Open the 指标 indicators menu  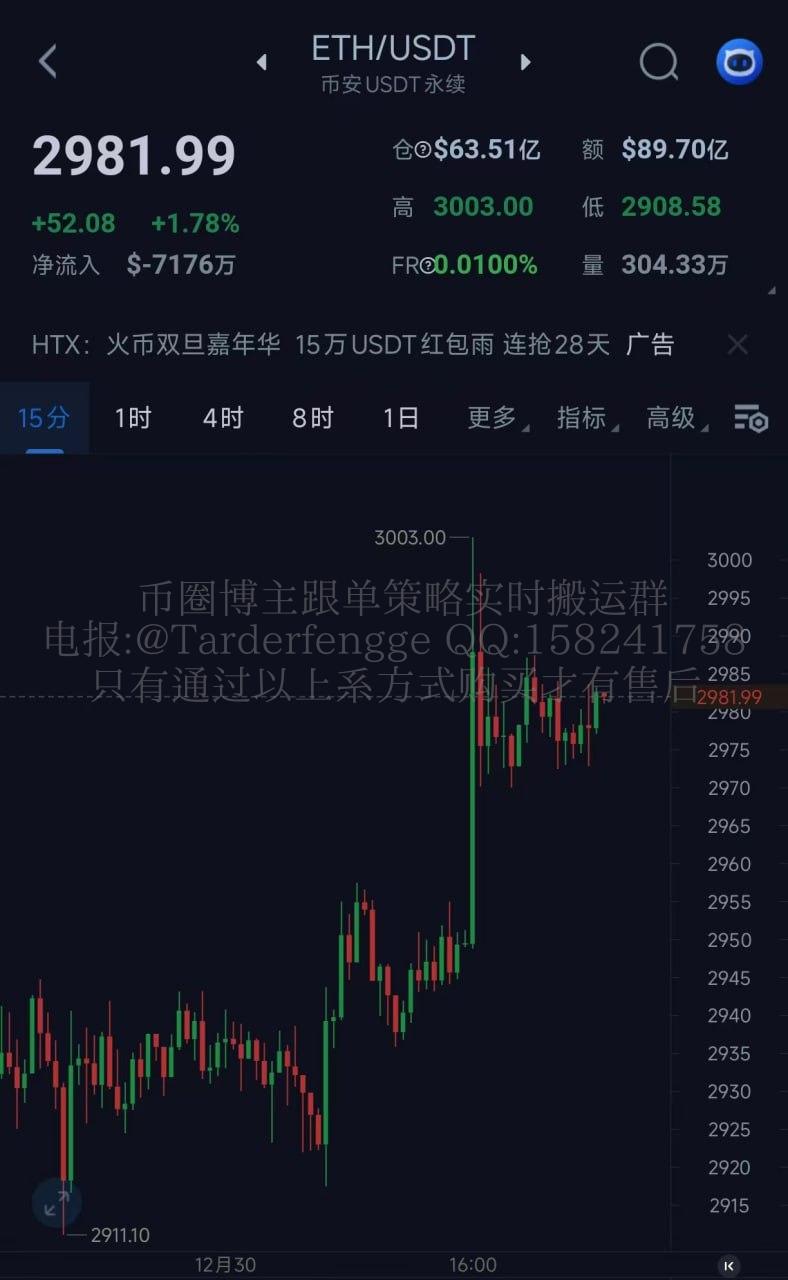click(585, 417)
